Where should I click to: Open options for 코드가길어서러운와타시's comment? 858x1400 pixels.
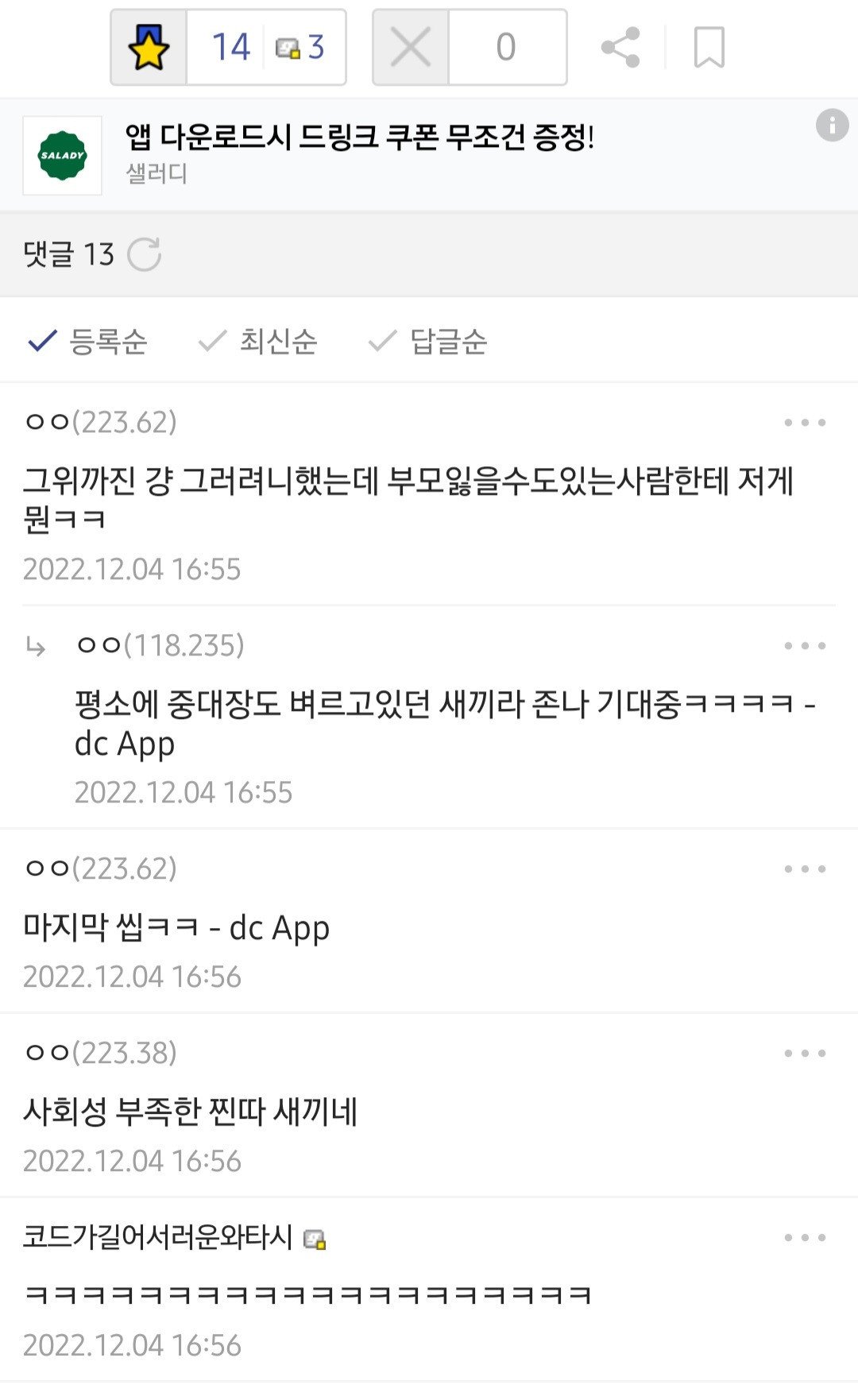click(805, 1238)
